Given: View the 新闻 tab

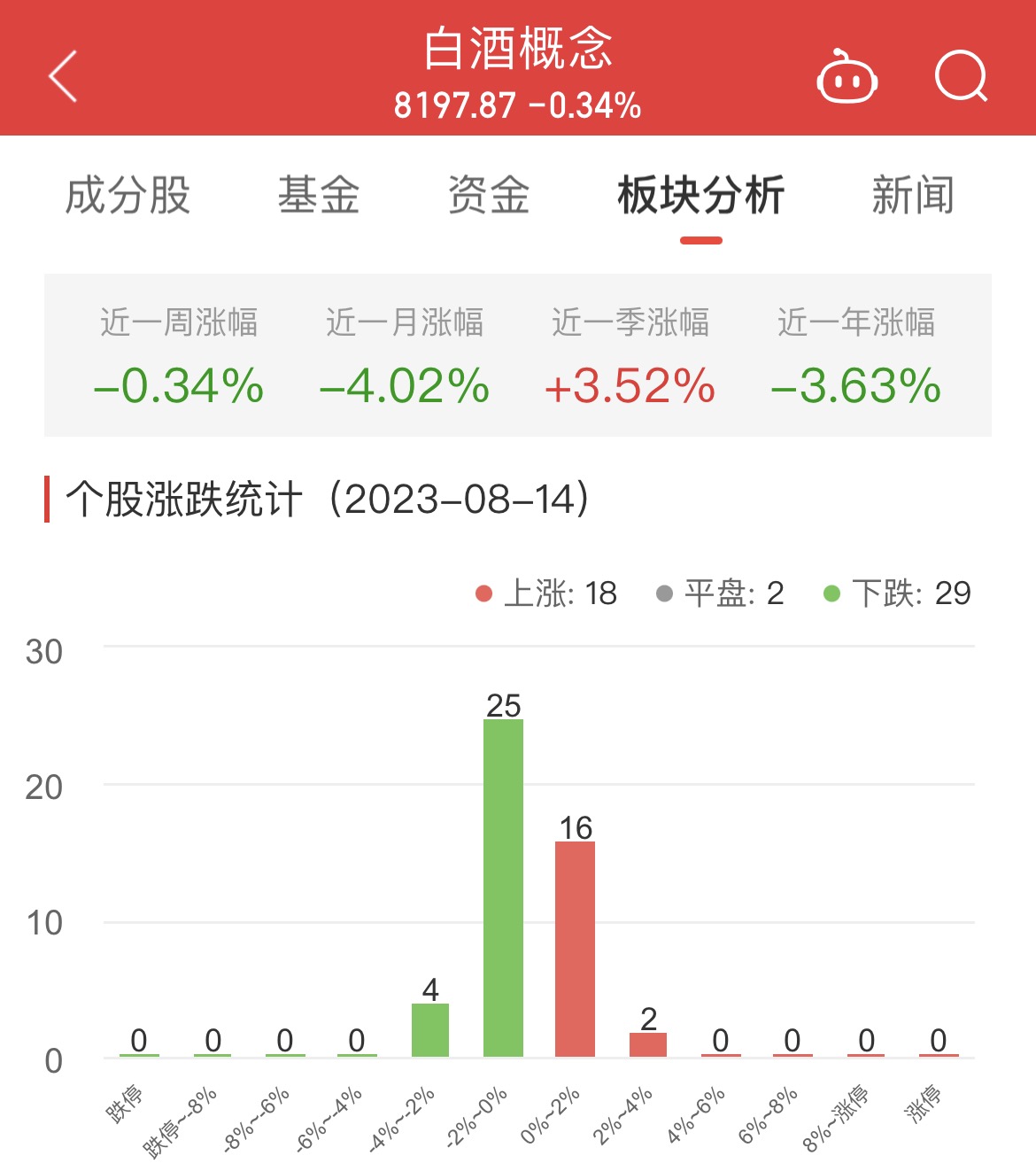Looking at the screenshot, I should click(913, 196).
